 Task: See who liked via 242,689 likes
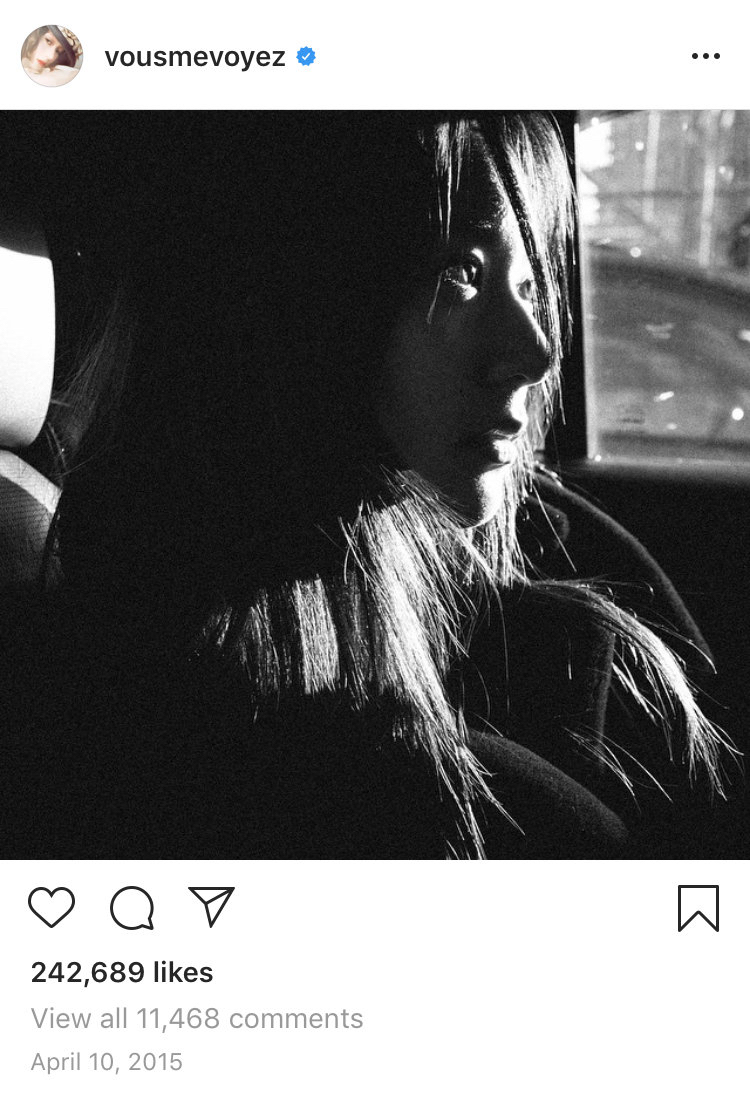tap(122, 972)
